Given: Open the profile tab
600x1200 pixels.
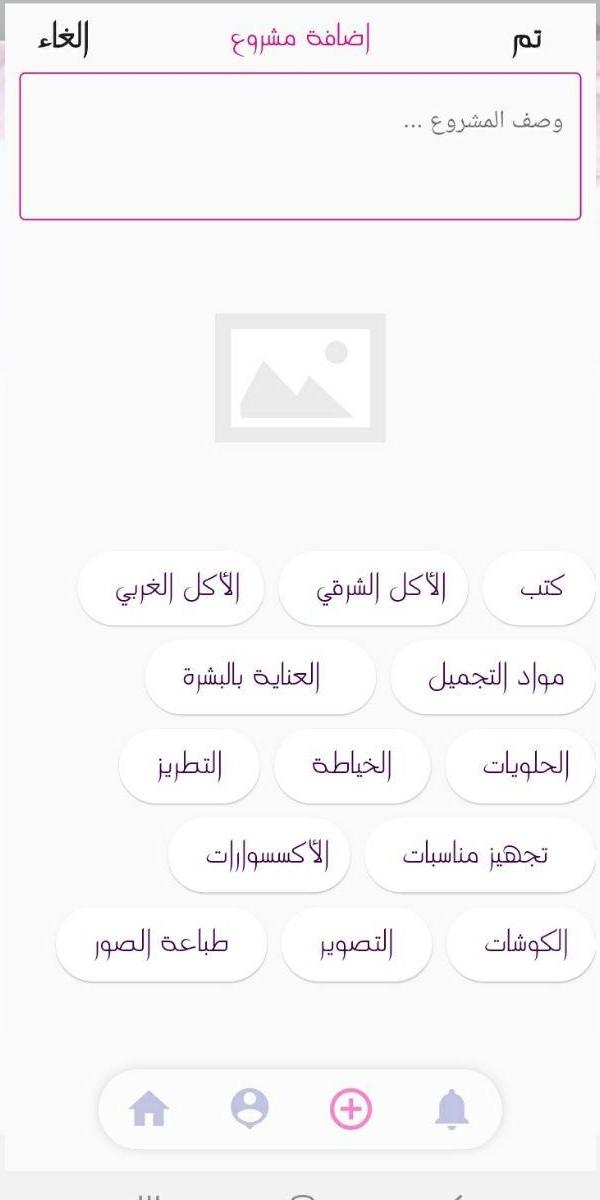Looking at the screenshot, I should (249, 1109).
